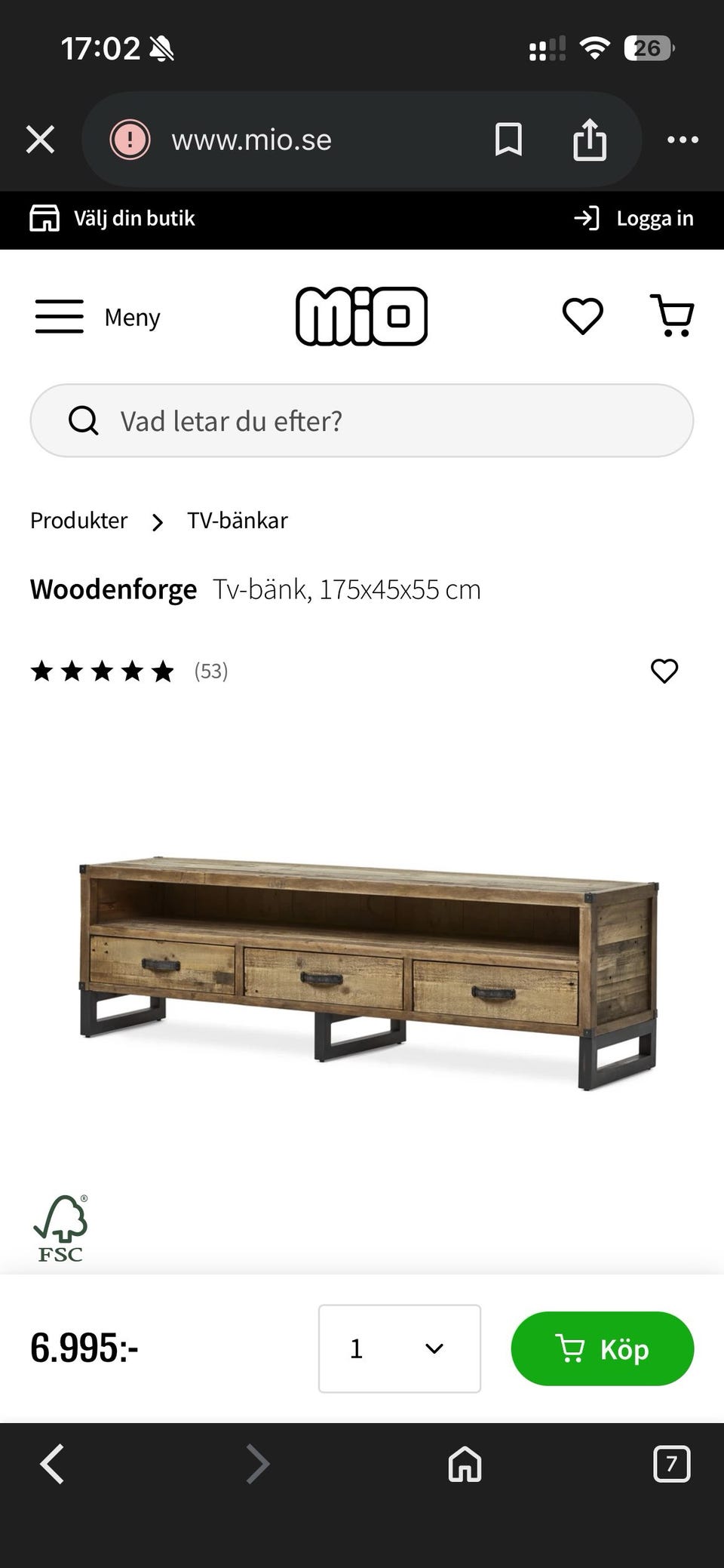Bookmark this page in the browser
Image resolution: width=724 pixels, height=1568 pixels.
pos(508,140)
